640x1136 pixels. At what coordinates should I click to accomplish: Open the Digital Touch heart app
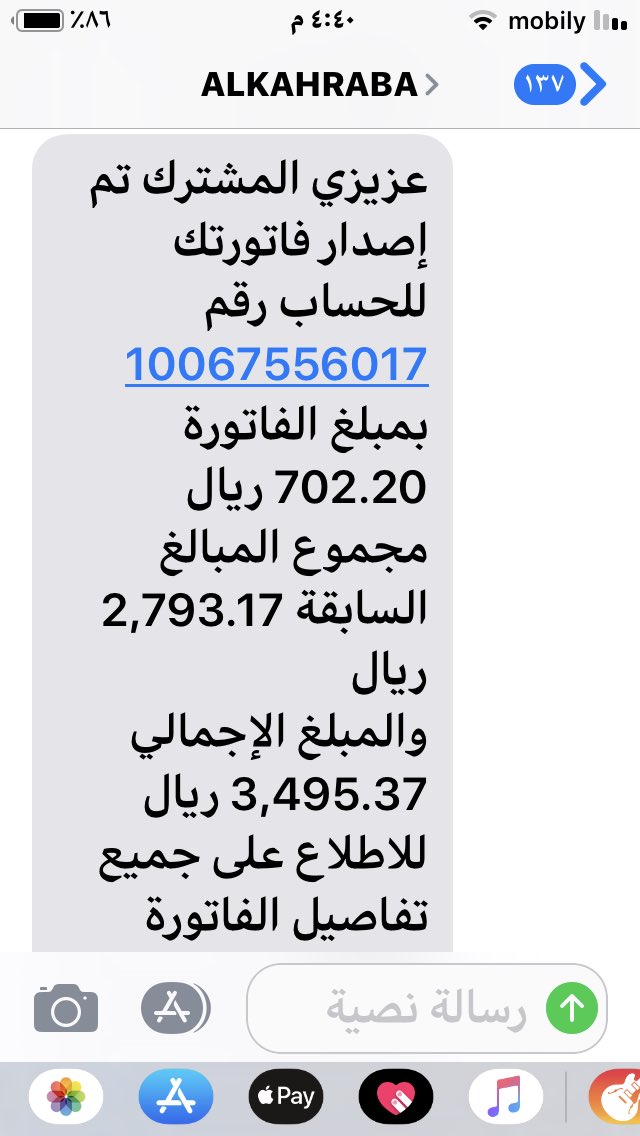click(395, 1097)
